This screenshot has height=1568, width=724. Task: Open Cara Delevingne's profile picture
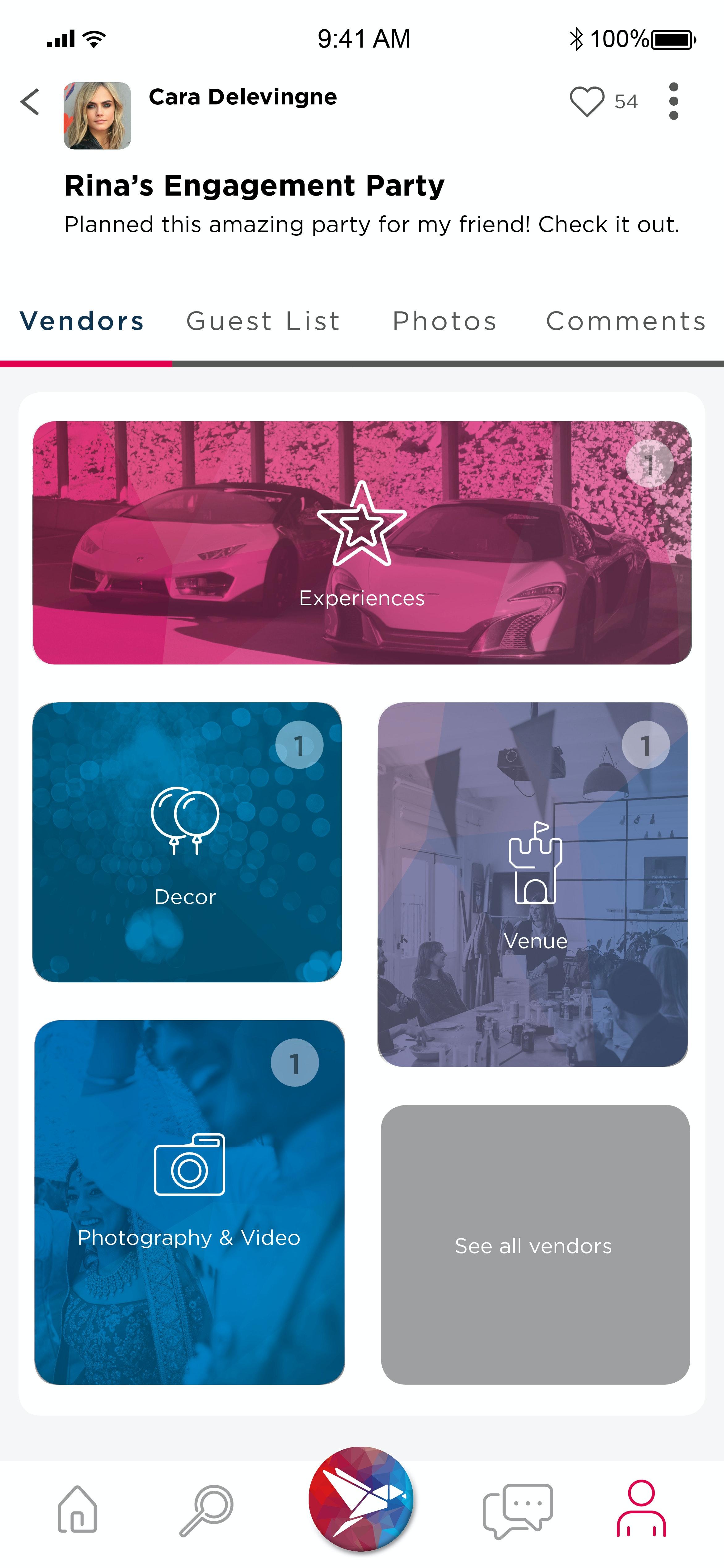coord(97,116)
